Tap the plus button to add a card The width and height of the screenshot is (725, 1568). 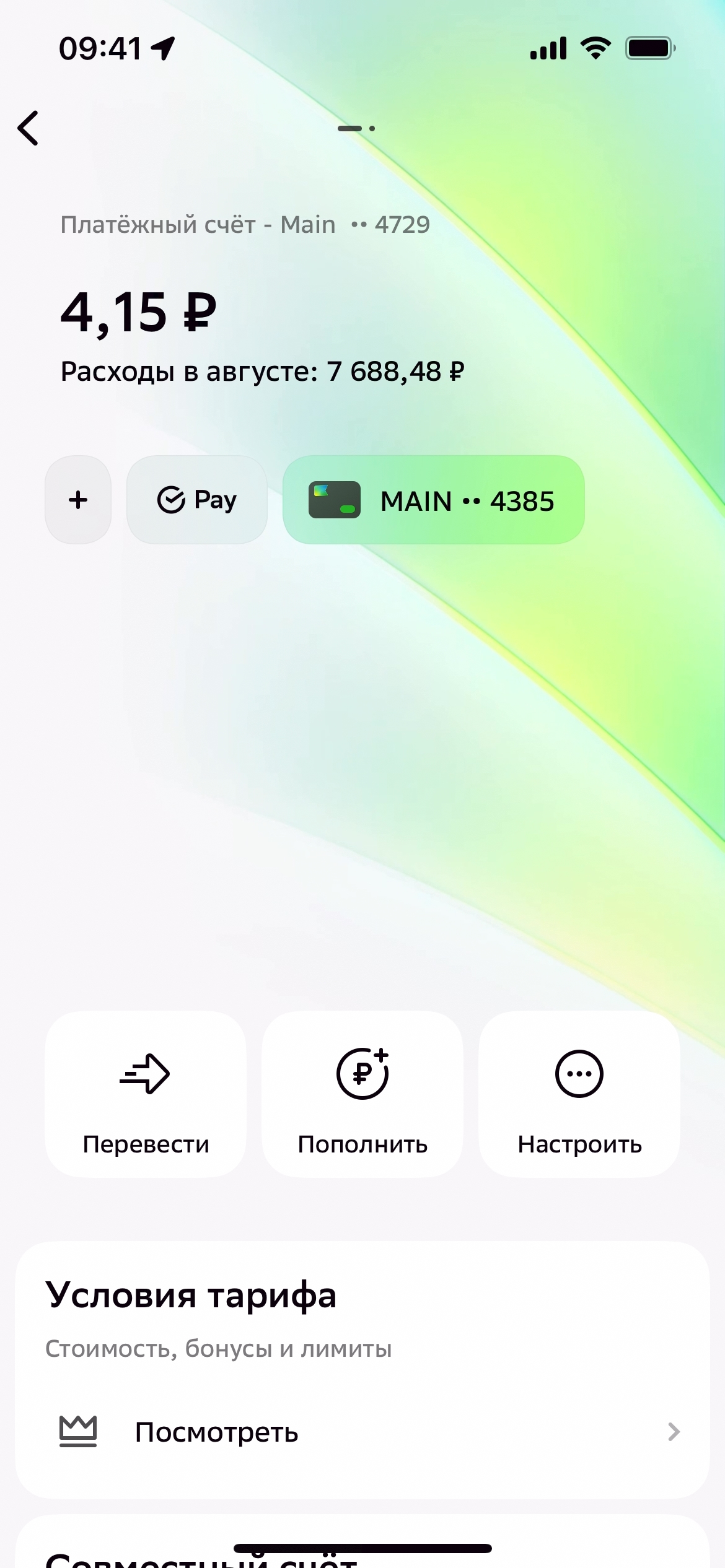pyautogui.click(x=78, y=500)
